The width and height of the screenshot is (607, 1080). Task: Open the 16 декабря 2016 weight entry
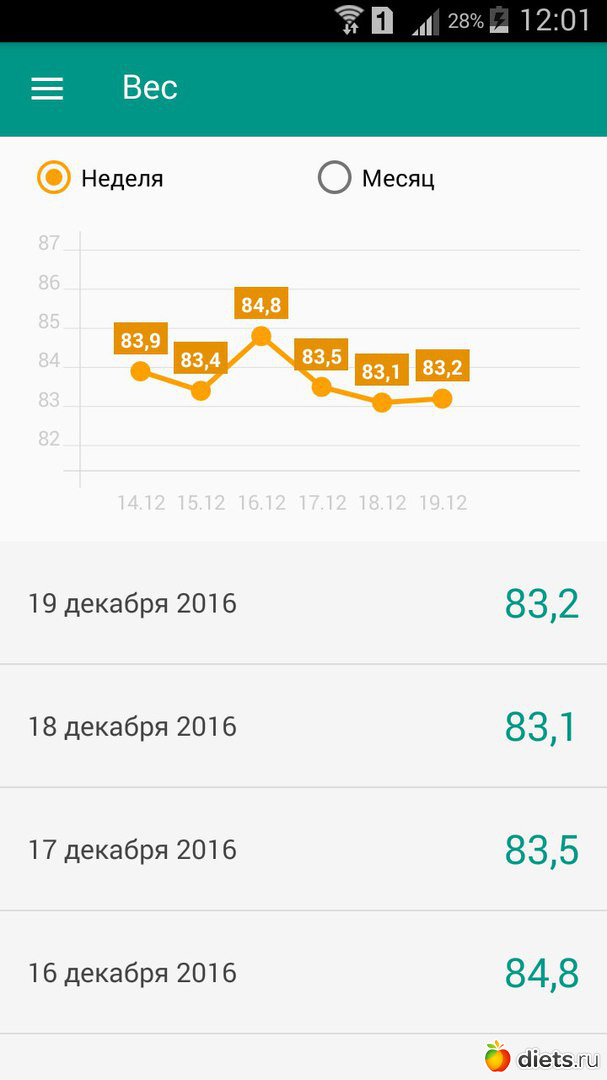pyautogui.click(x=303, y=972)
